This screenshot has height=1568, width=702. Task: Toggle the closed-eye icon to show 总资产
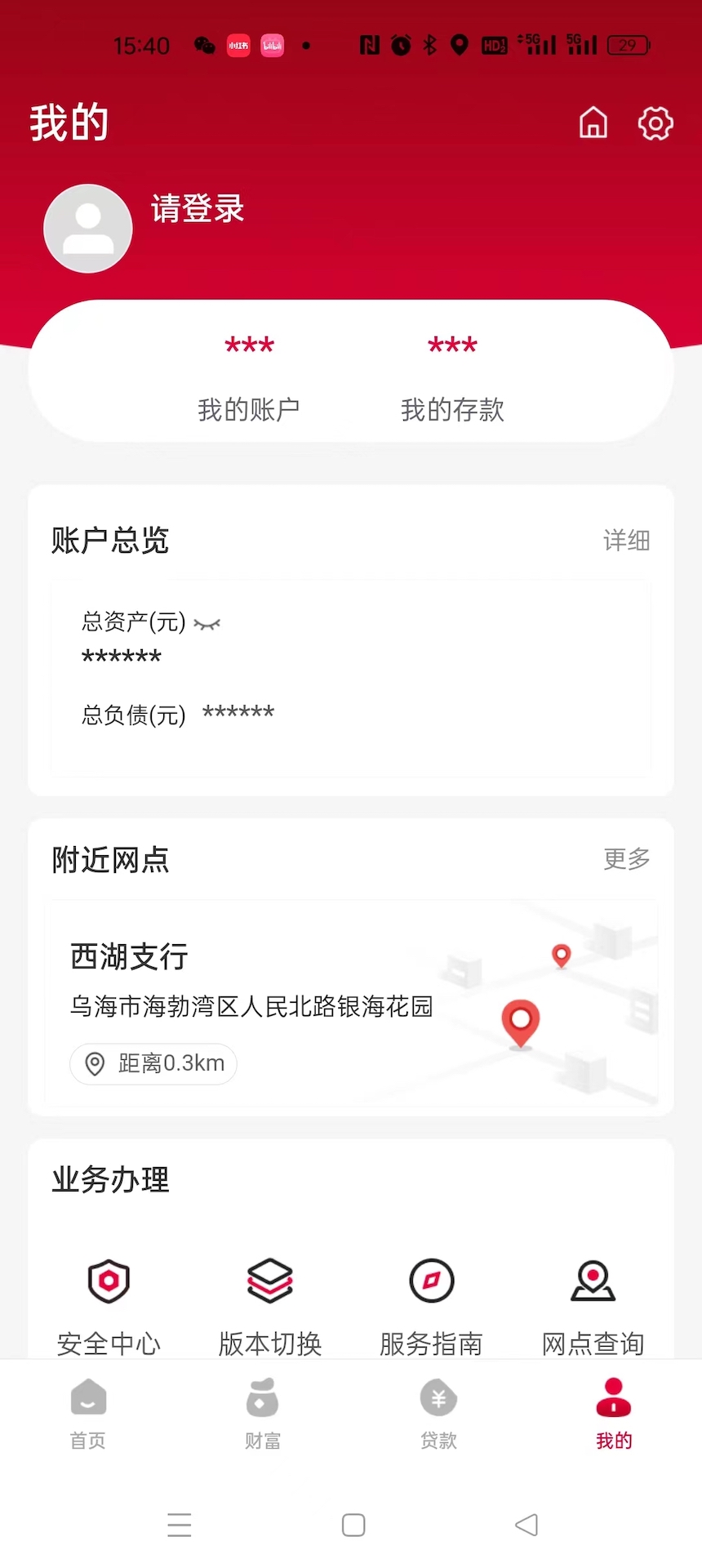point(207,623)
